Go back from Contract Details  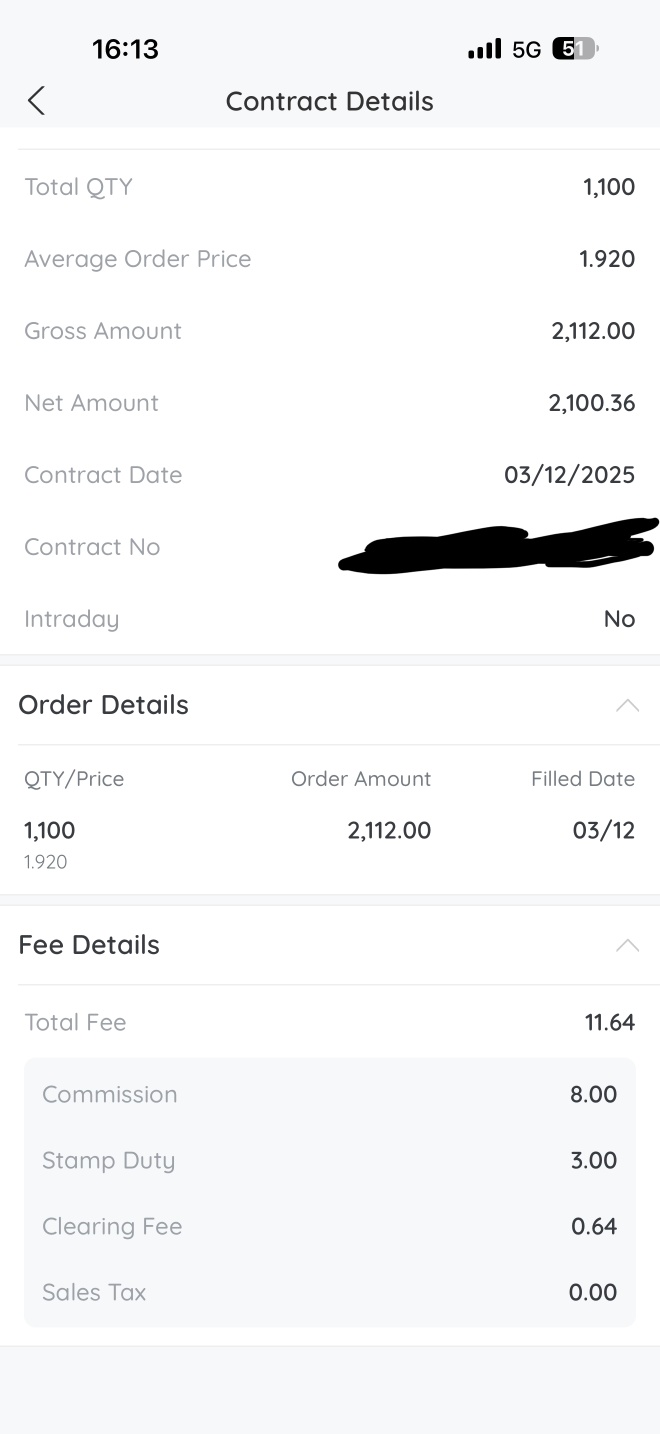(x=36, y=100)
